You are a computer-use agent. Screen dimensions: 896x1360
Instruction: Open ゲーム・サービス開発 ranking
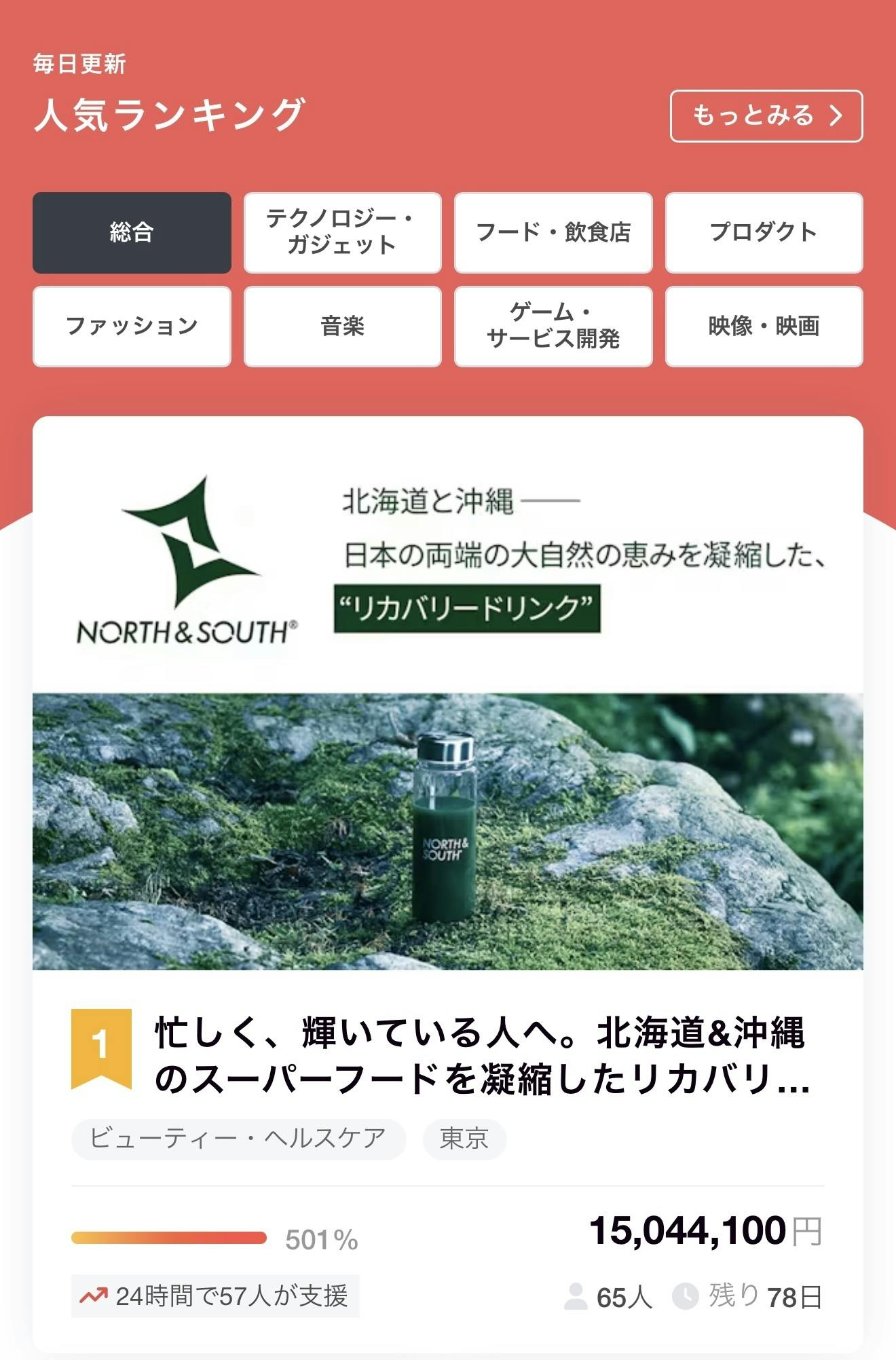pyautogui.click(x=553, y=327)
